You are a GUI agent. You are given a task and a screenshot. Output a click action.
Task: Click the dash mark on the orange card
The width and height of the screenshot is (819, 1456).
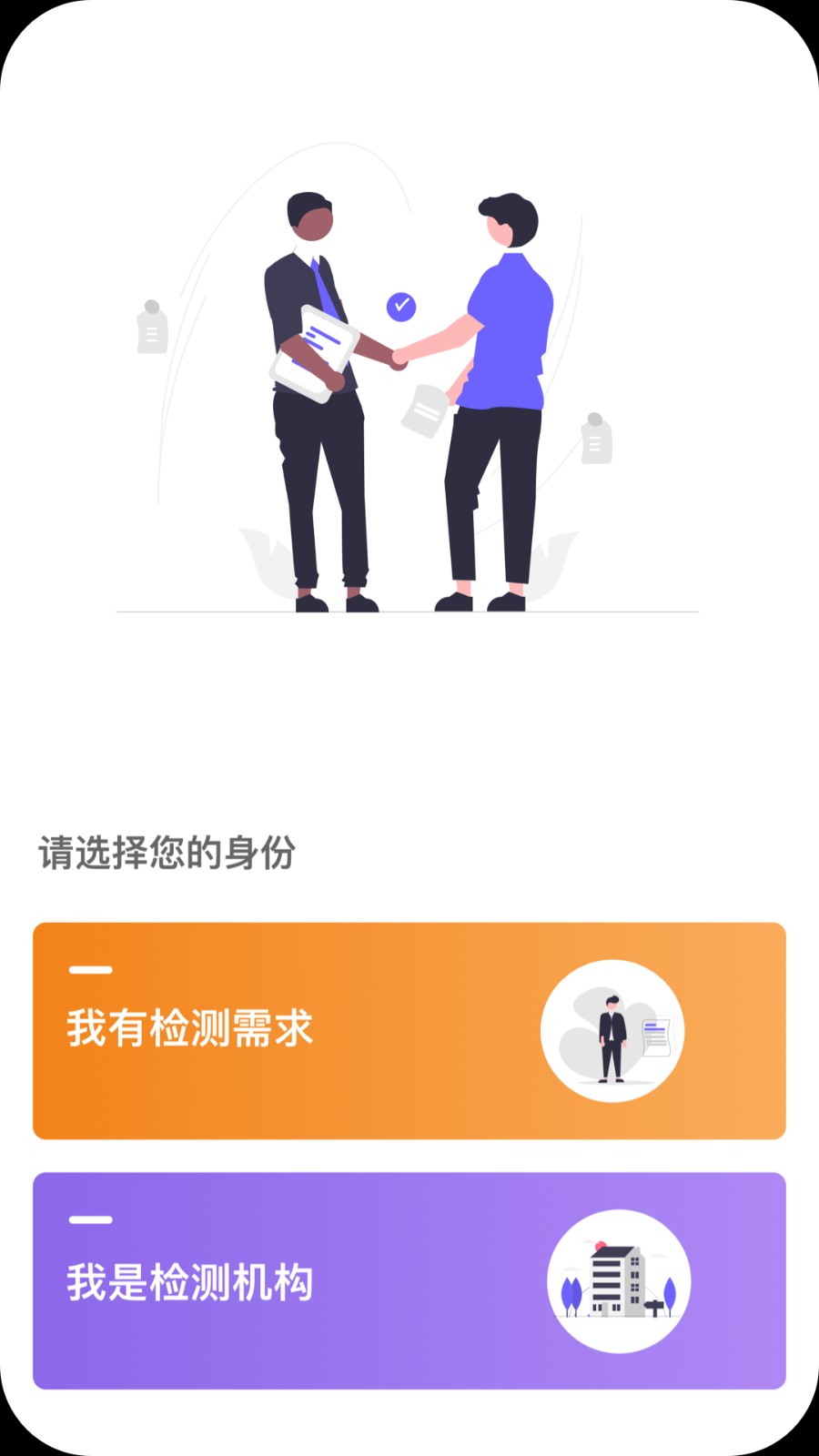click(89, 970)
